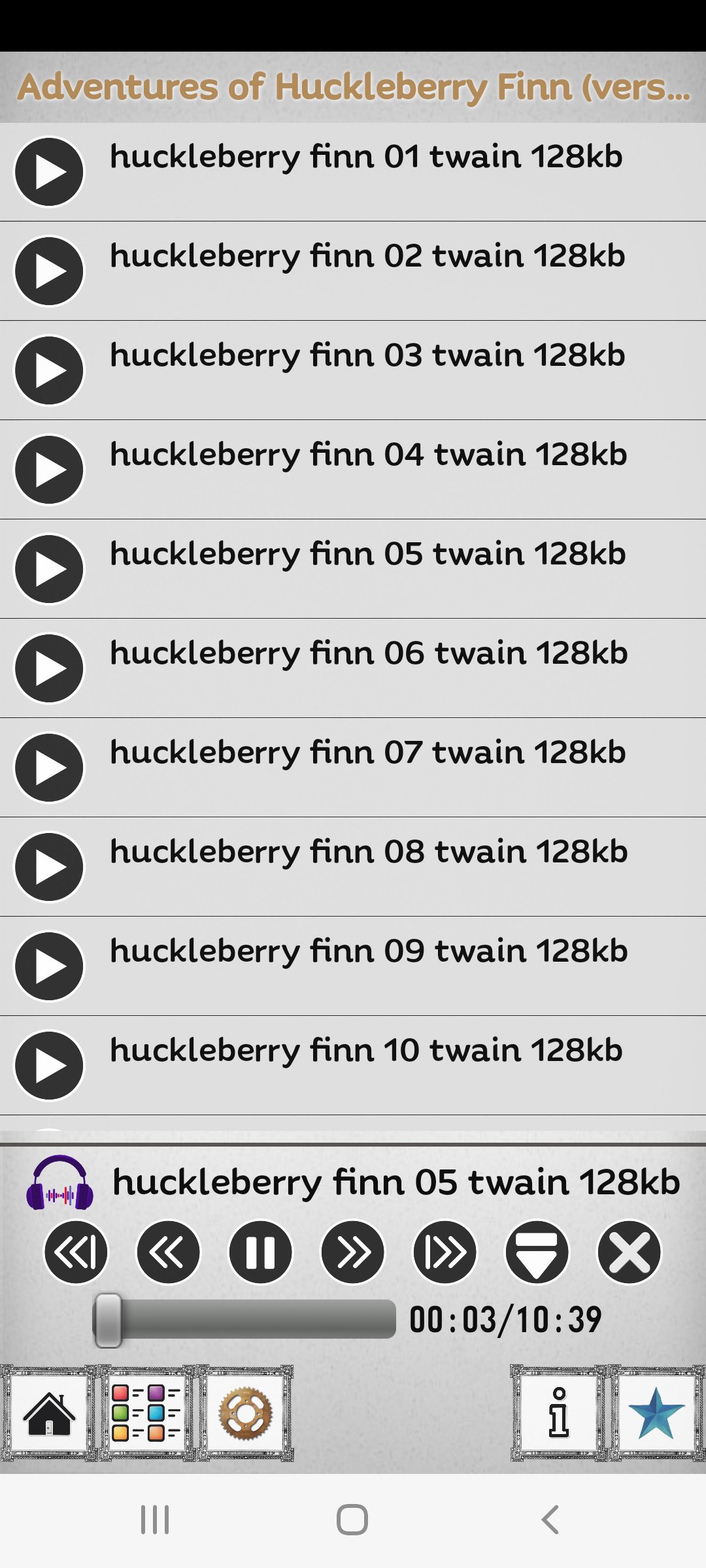Close the audio player

point(629,1252)
